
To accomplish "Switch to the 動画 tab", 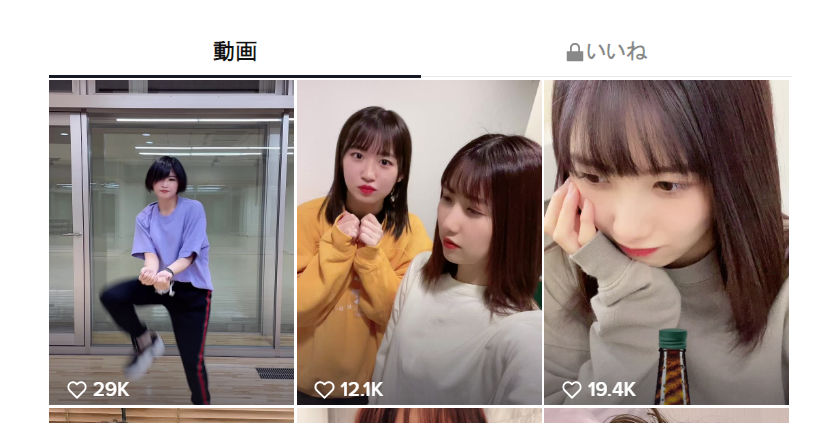I will pos(235,52).
